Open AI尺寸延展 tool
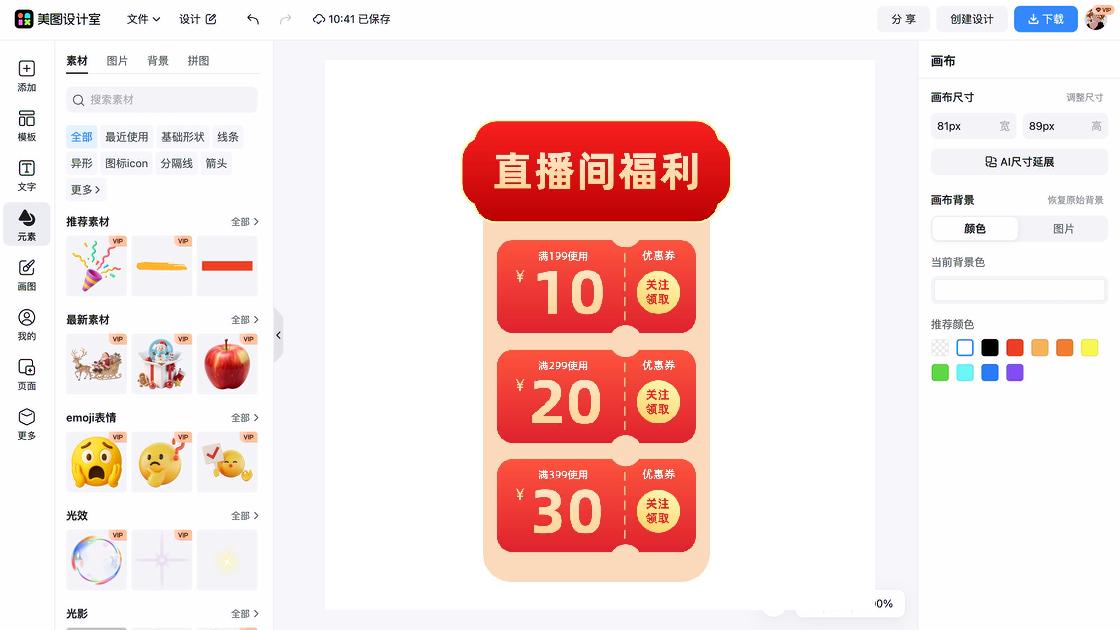1120x630 pixels. pyautogui.click(x=1019, y=162)
